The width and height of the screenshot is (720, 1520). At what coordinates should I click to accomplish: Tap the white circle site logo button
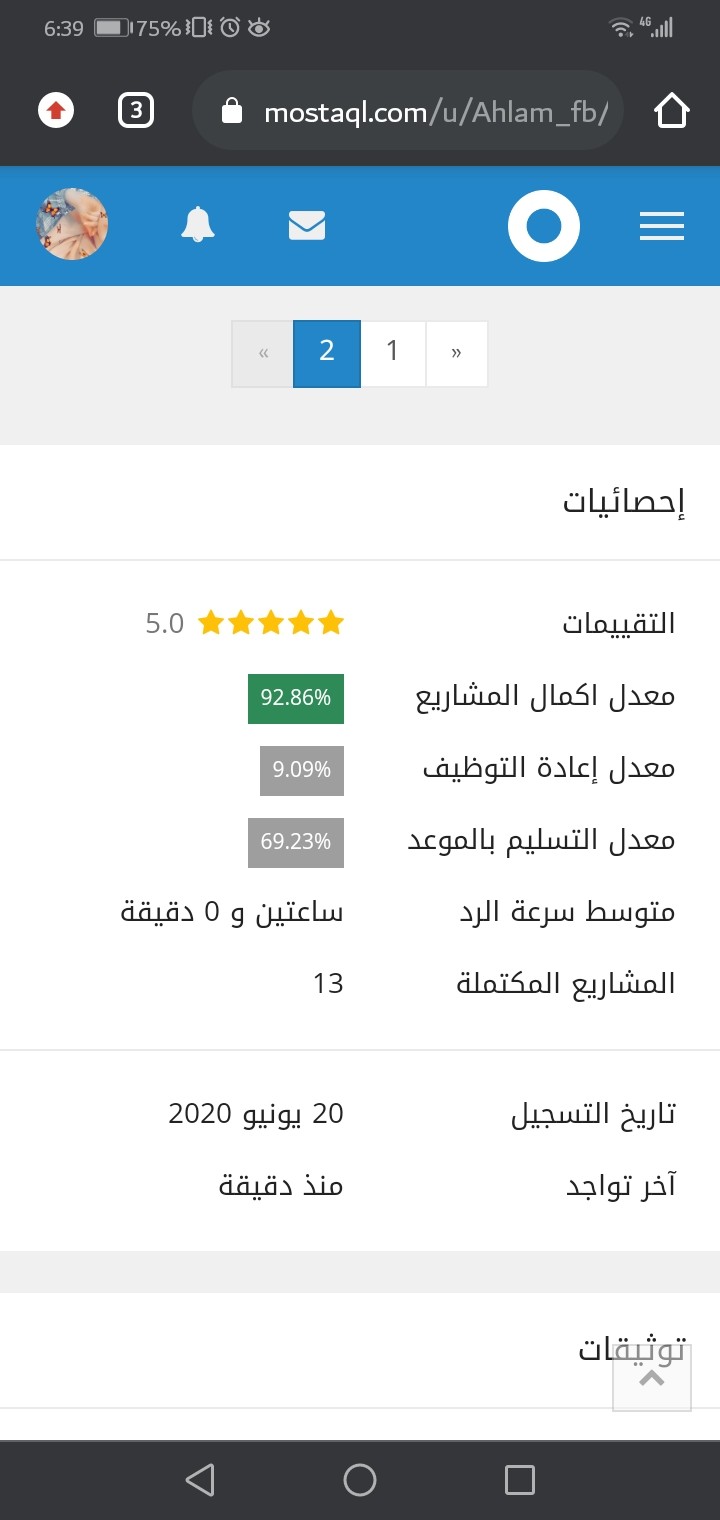point(544,226)
